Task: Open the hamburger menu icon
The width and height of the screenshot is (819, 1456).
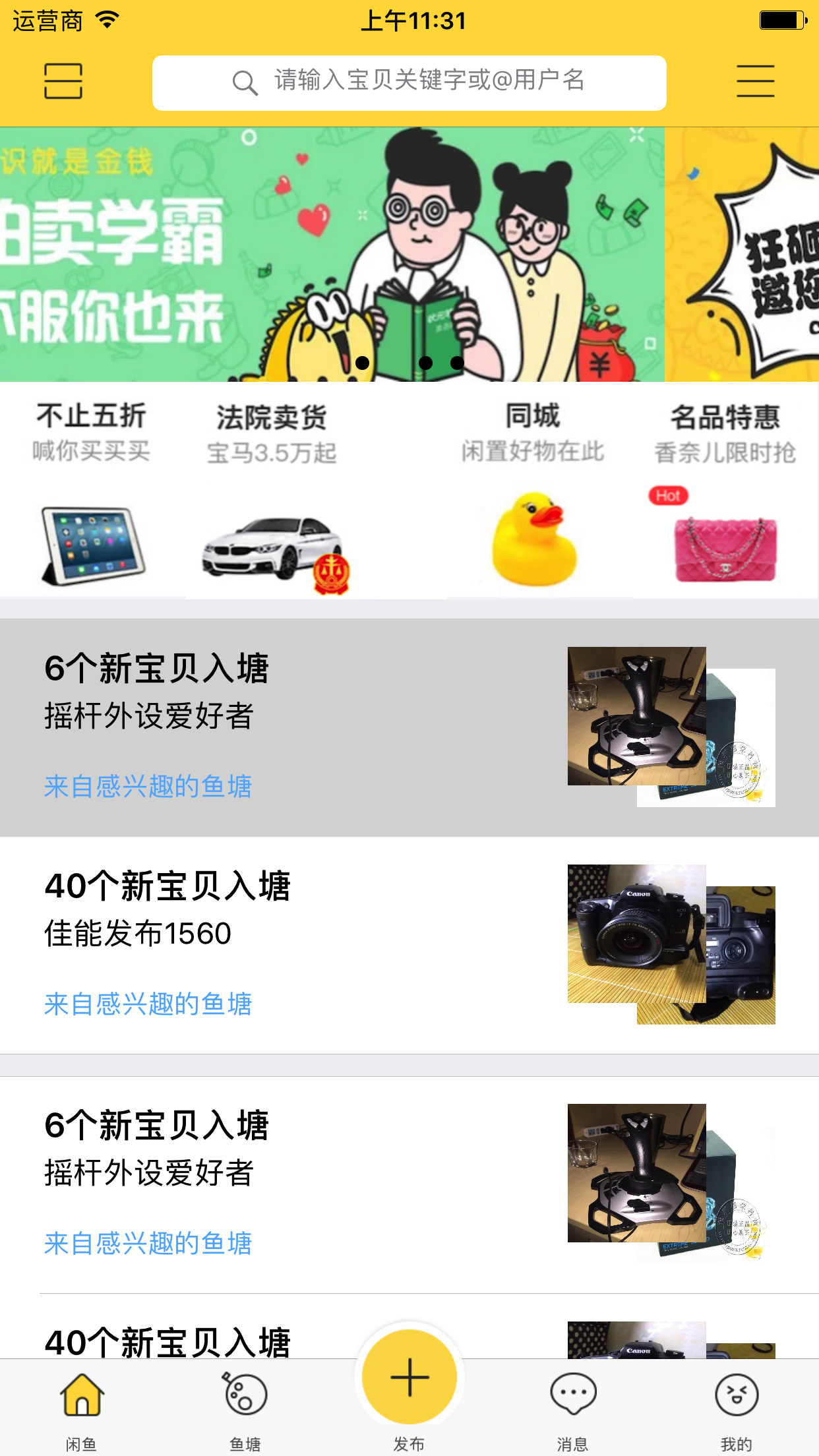Action: pyautogui.click(x=755, y=81)
